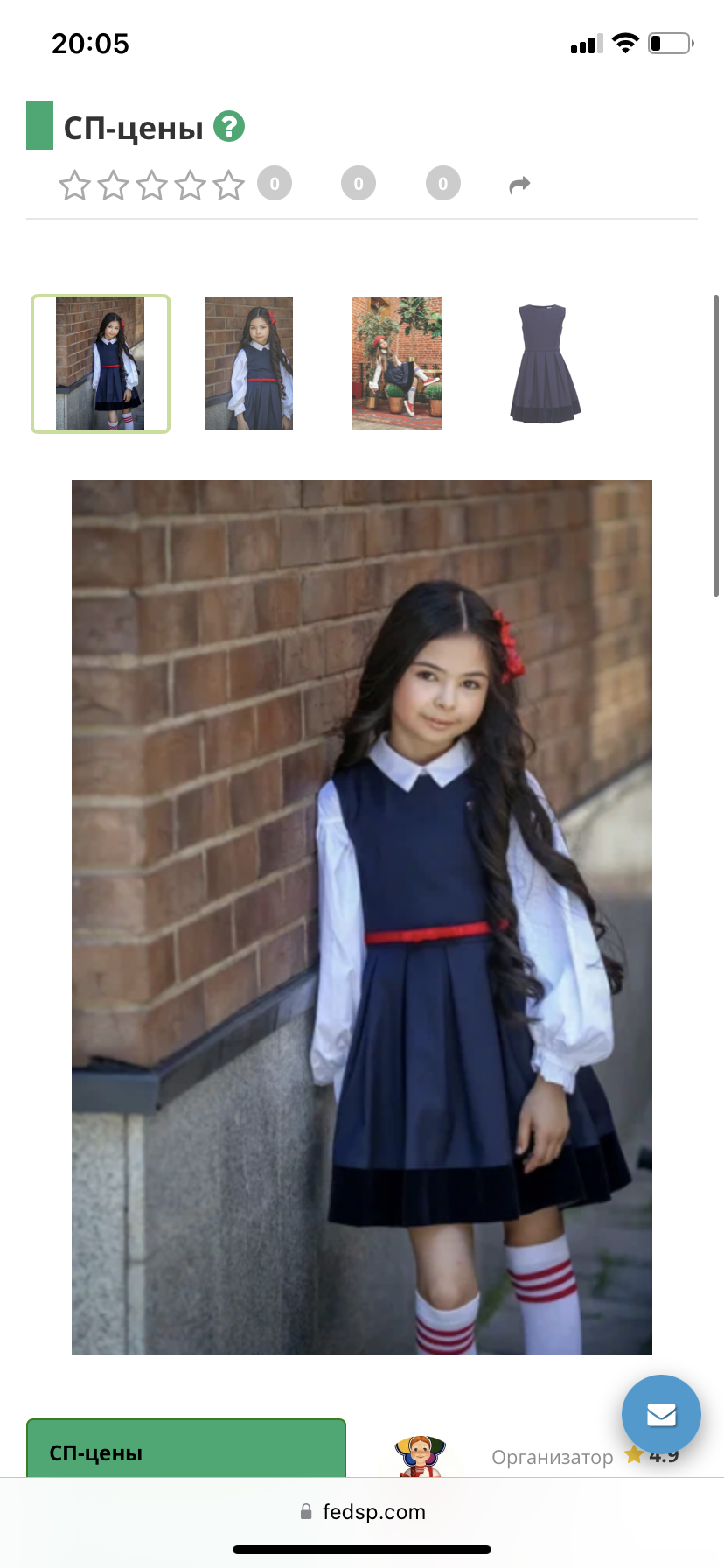Rate the product five stars
Image resolution: width=724 pixels, height=1568 pixels.
[x=229, y=185]
